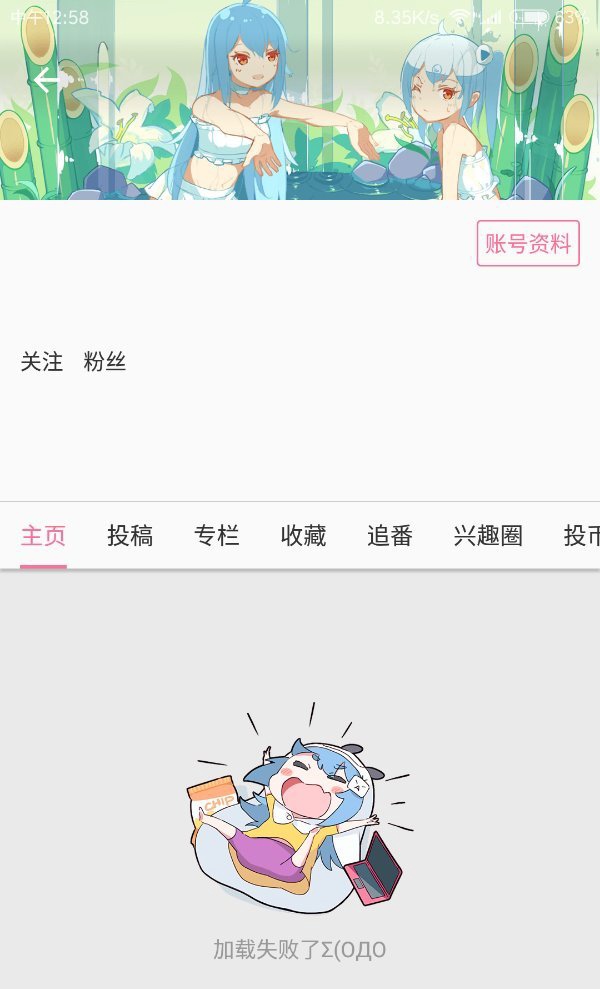Screen dimensions: 600x989
Task: Go to the 兴趣圈 tab
Action: (488, 536)
